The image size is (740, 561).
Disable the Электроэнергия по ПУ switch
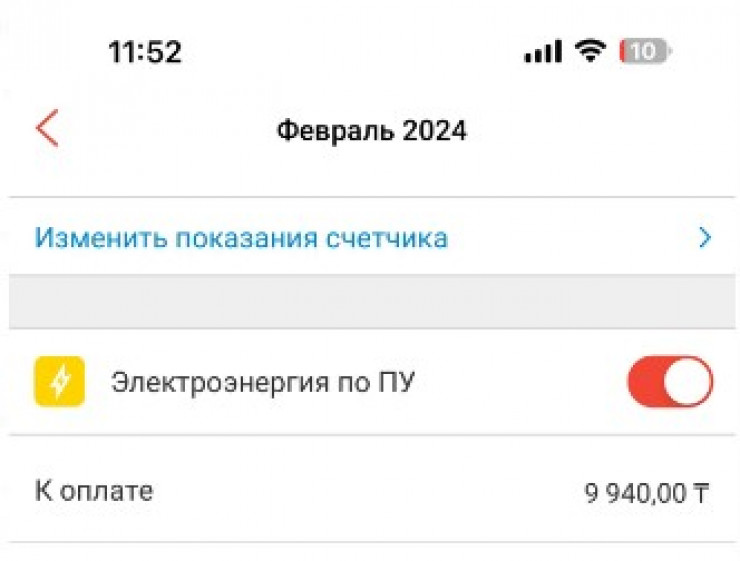click(669, 382)
